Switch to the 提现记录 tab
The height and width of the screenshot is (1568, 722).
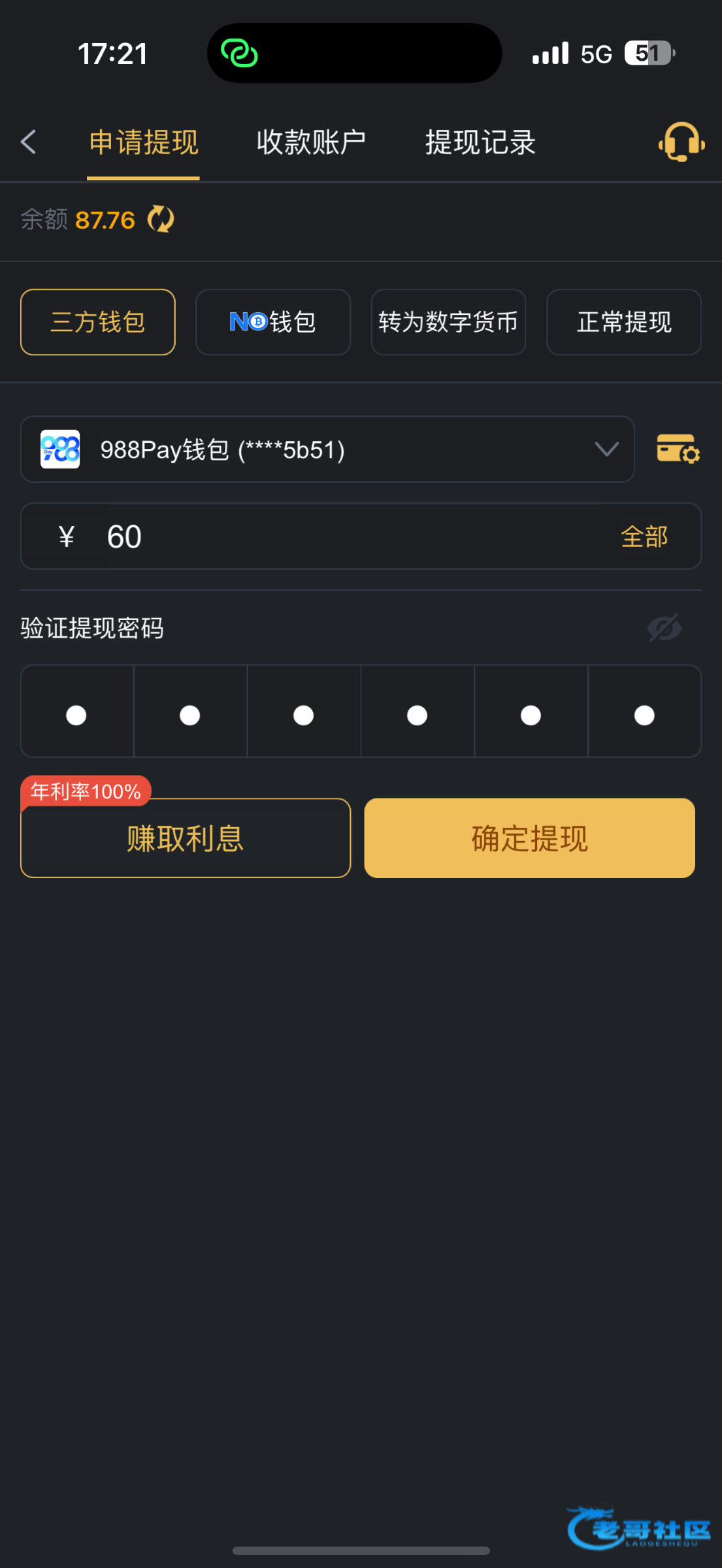click(x=480, y=142)
